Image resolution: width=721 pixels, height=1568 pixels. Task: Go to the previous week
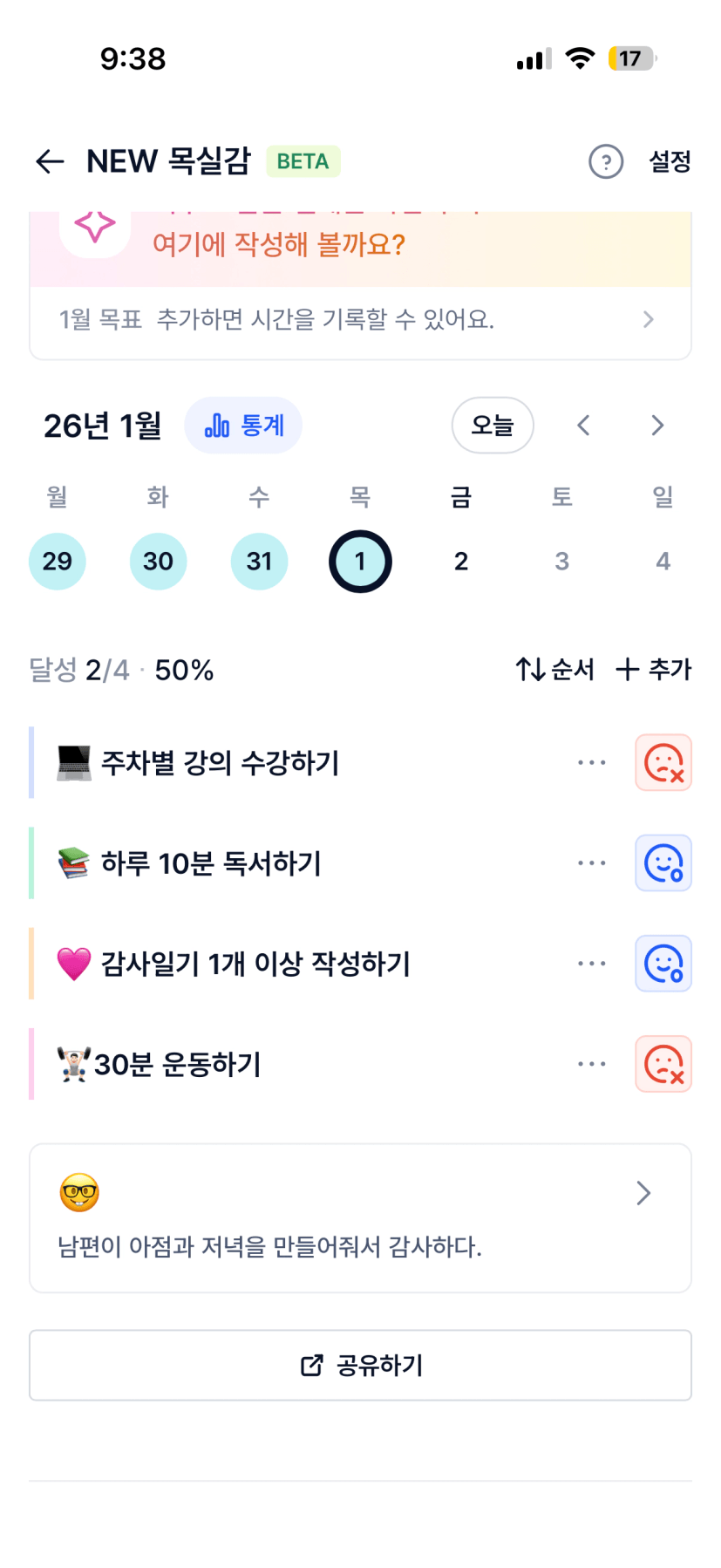point(584,426)
